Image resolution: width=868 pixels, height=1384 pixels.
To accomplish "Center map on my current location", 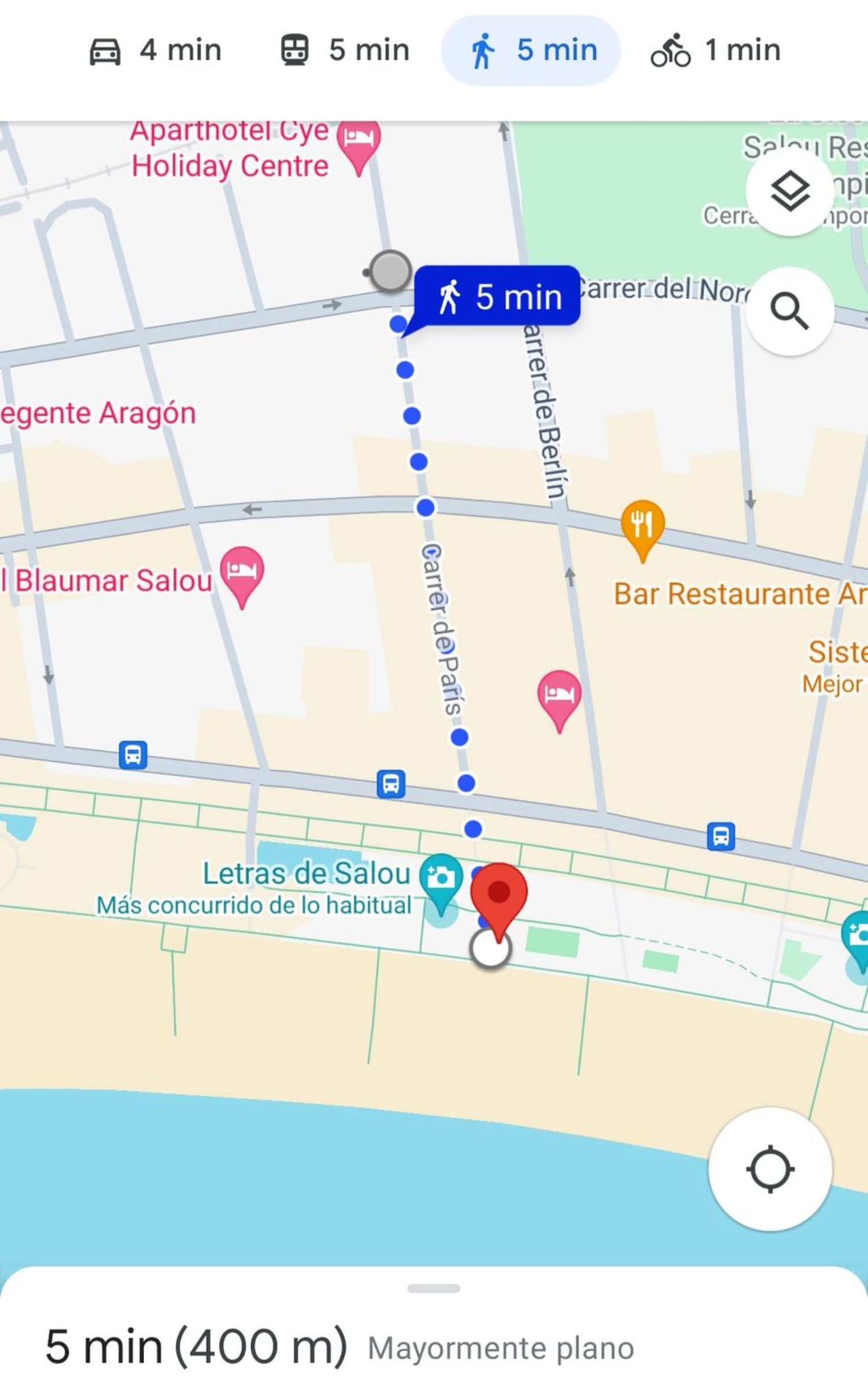I will tap(770, 1169).
